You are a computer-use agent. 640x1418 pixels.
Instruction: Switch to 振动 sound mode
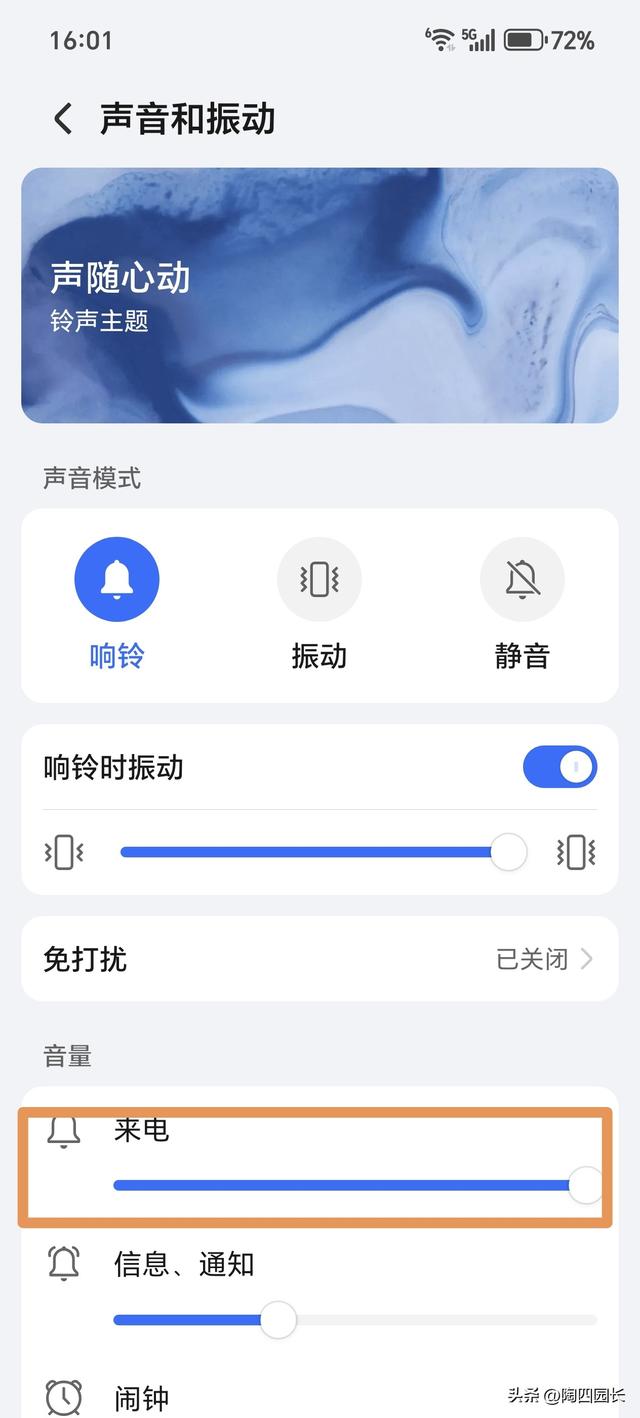click(319, 580)
